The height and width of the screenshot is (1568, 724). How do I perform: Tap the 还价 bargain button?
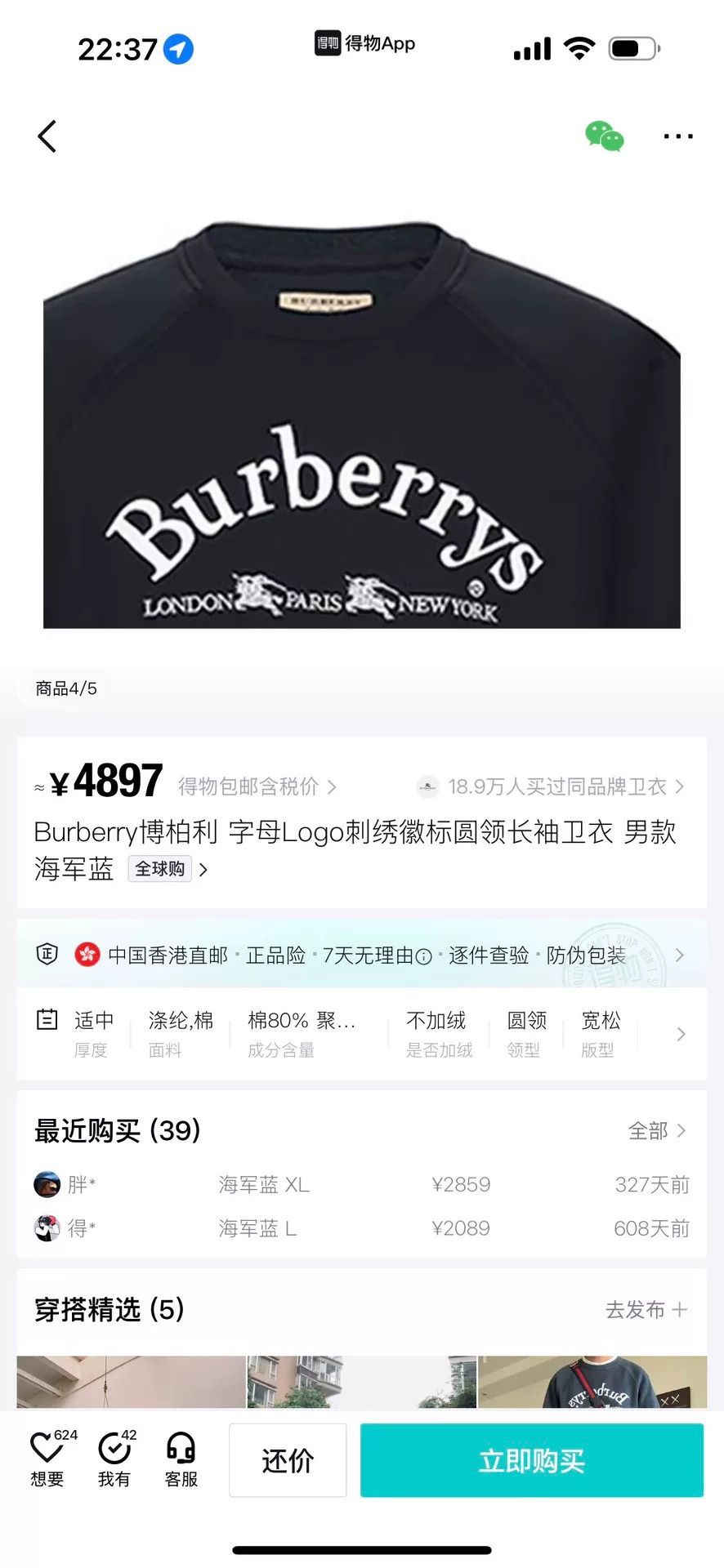tap(288, 1460)
